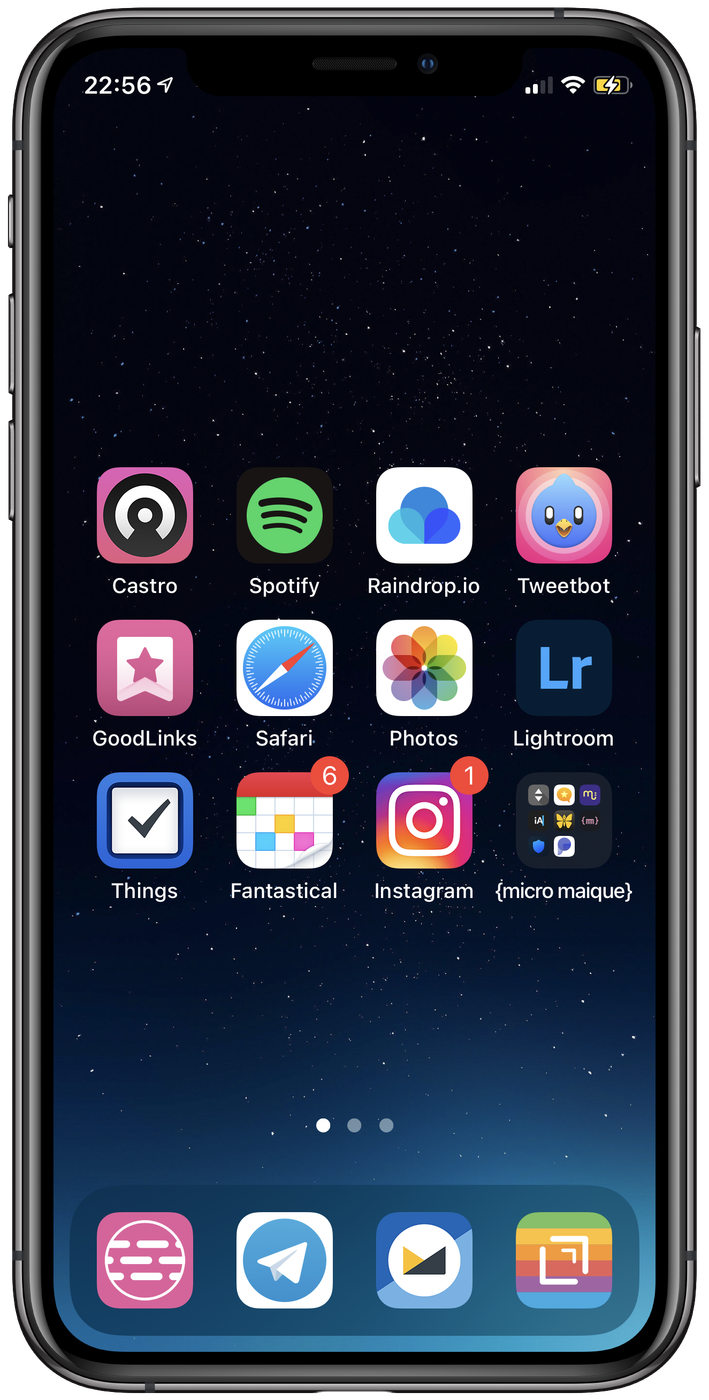Launch Tweetbot
The image size is (709, 1400).
coord(563,516)
